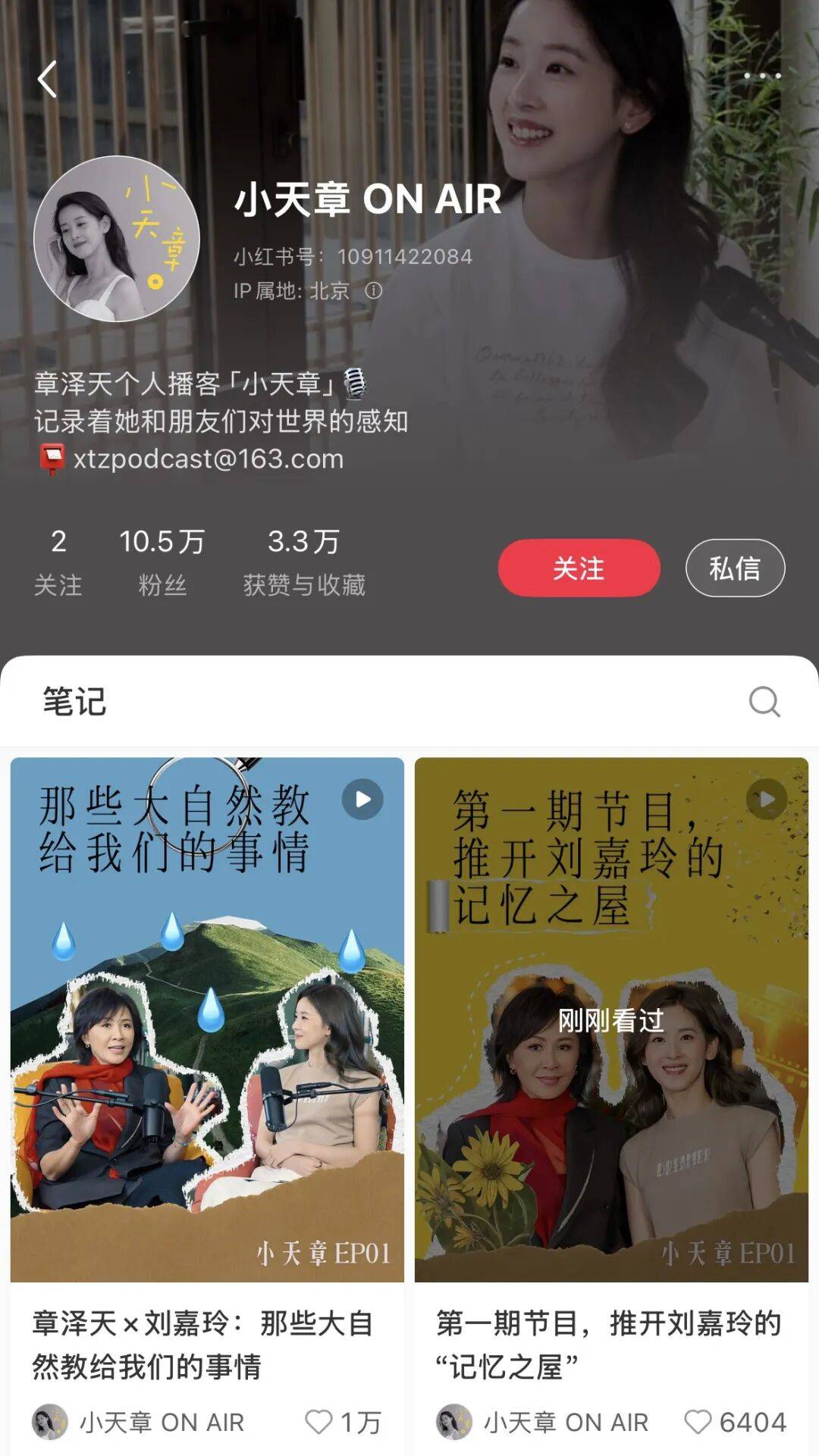Tap the 关注 follow button

click(x=579, y=568)
